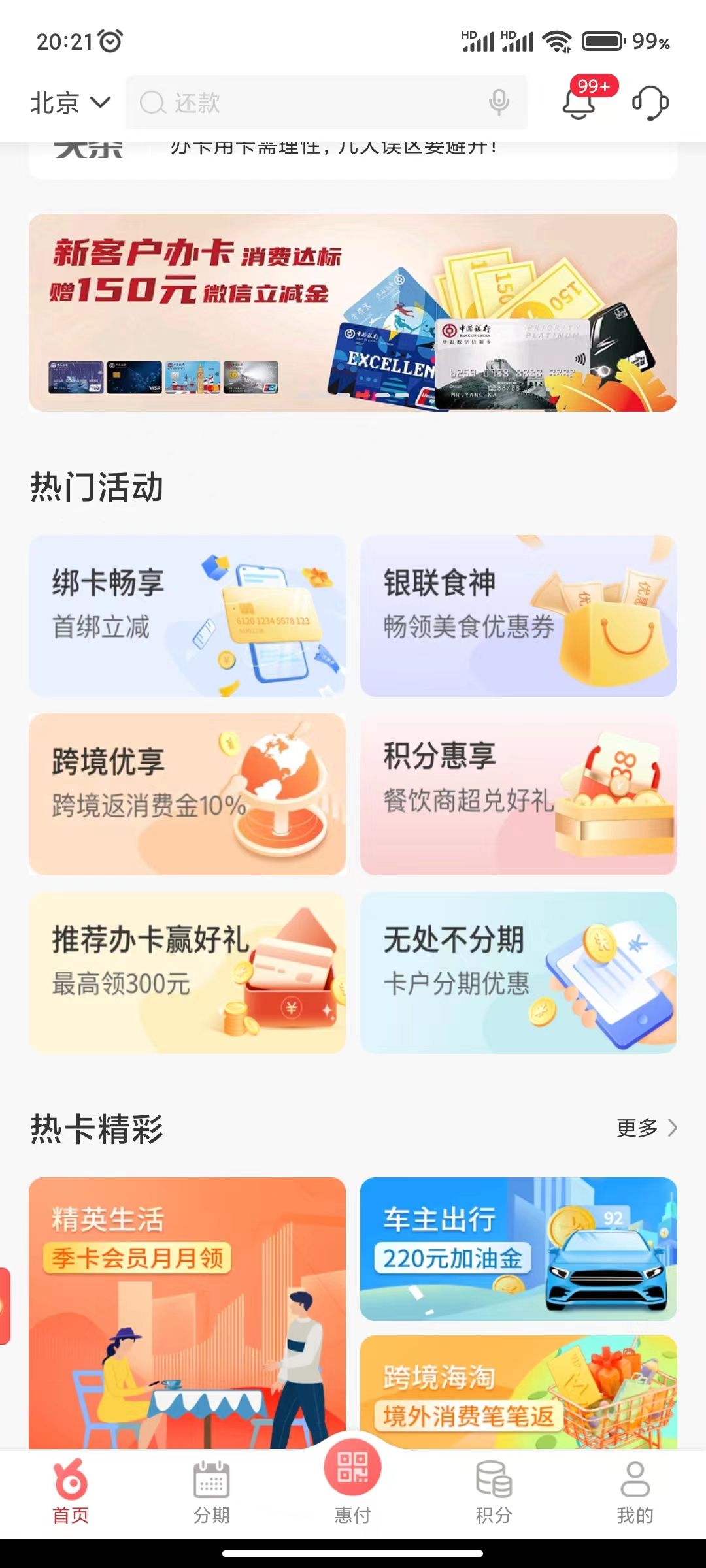Open the 跨境海淘 card tile

click(x=518, y=1392)
